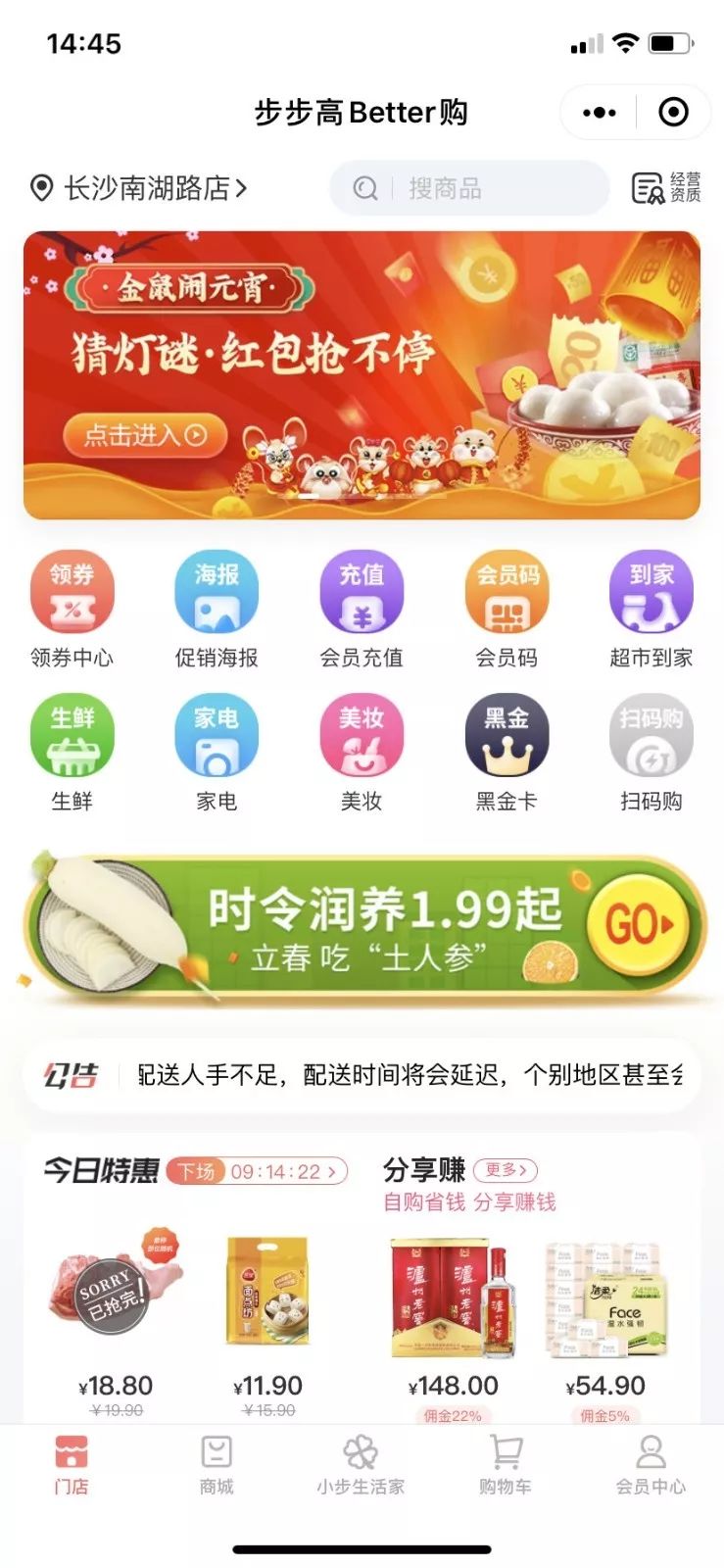Open 经营资质 business license info

pos(666,187)
